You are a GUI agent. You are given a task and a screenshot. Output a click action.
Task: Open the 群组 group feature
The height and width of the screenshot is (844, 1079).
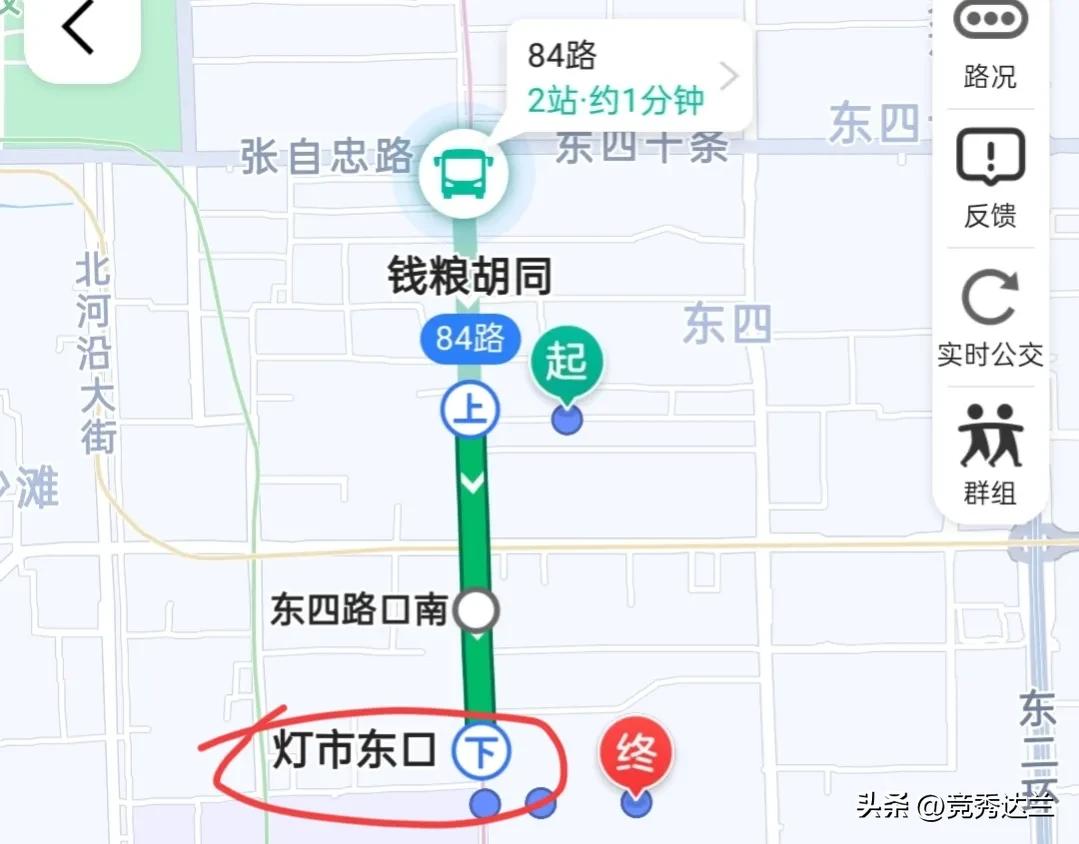pos(989,452)
